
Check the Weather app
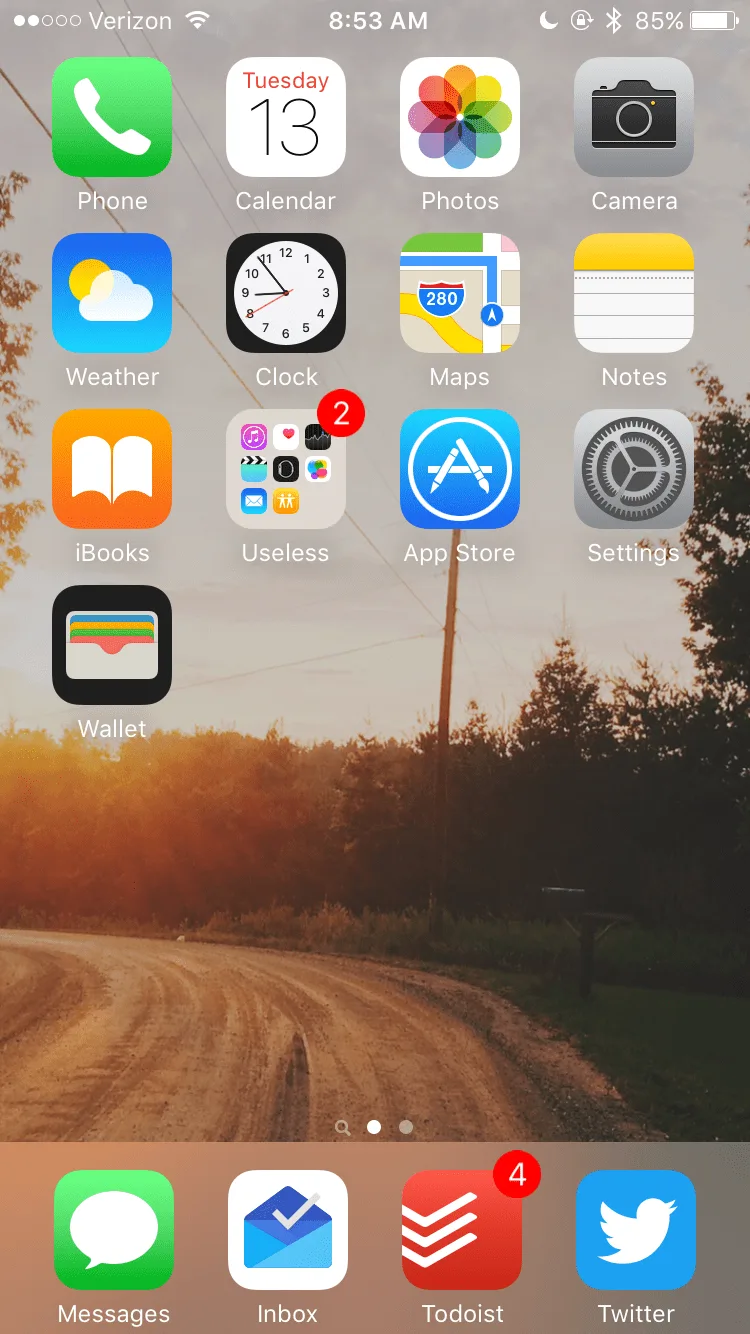coord(112,293)
